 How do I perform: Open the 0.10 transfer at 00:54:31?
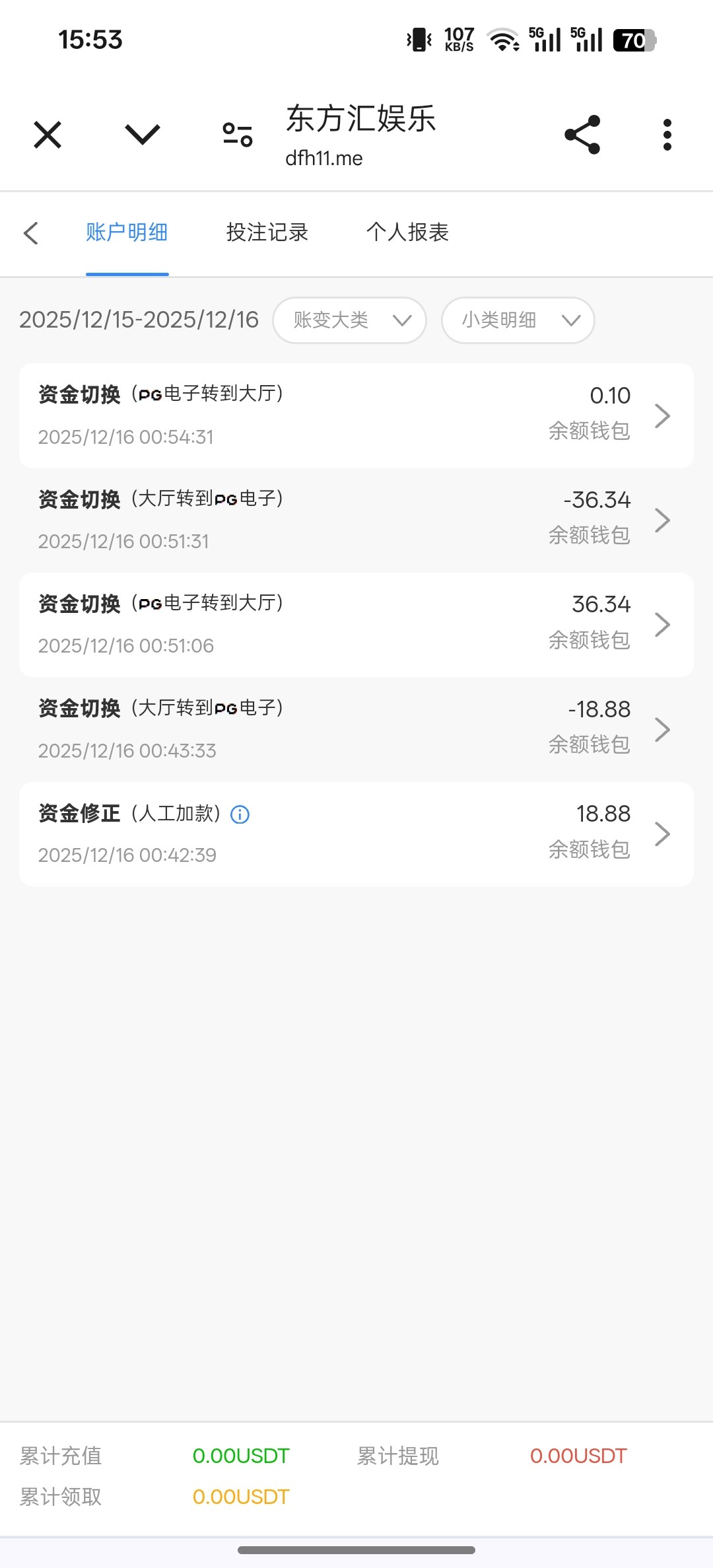click(356, 415)
